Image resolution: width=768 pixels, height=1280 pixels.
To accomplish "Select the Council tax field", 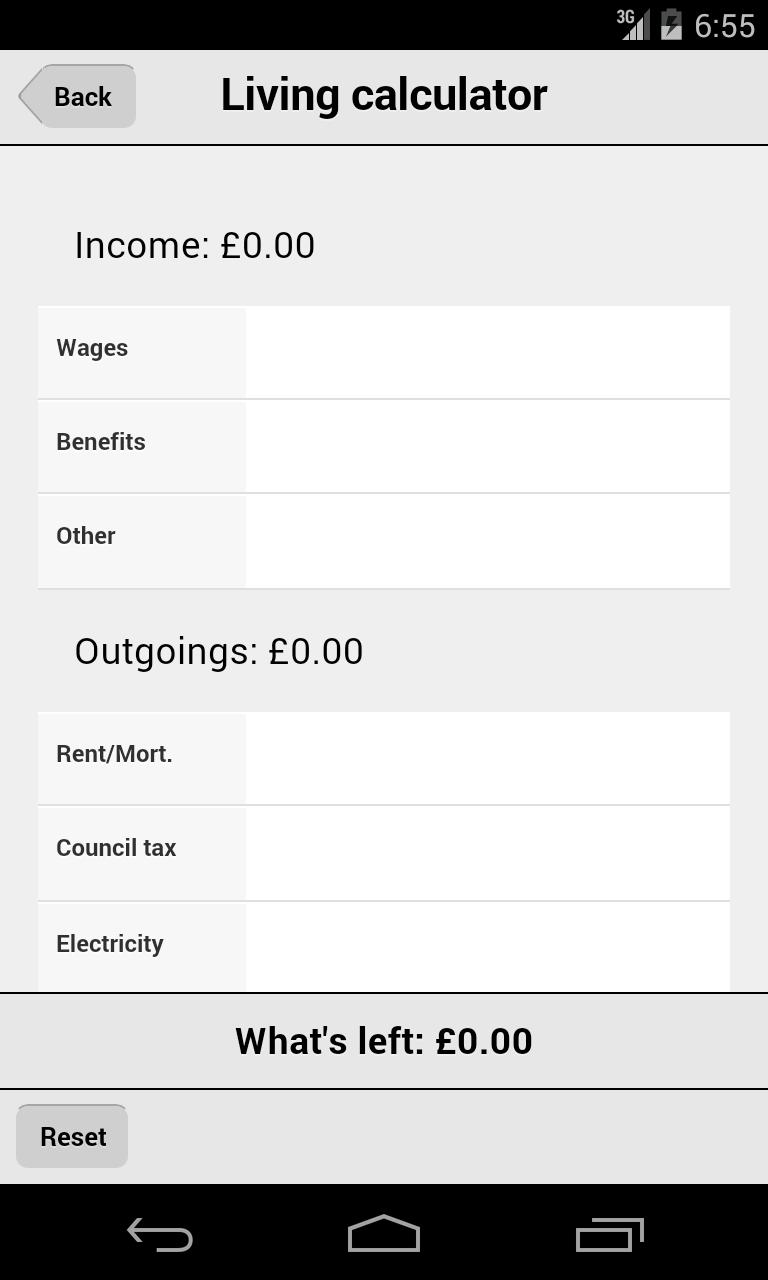I will pos(487,852).
